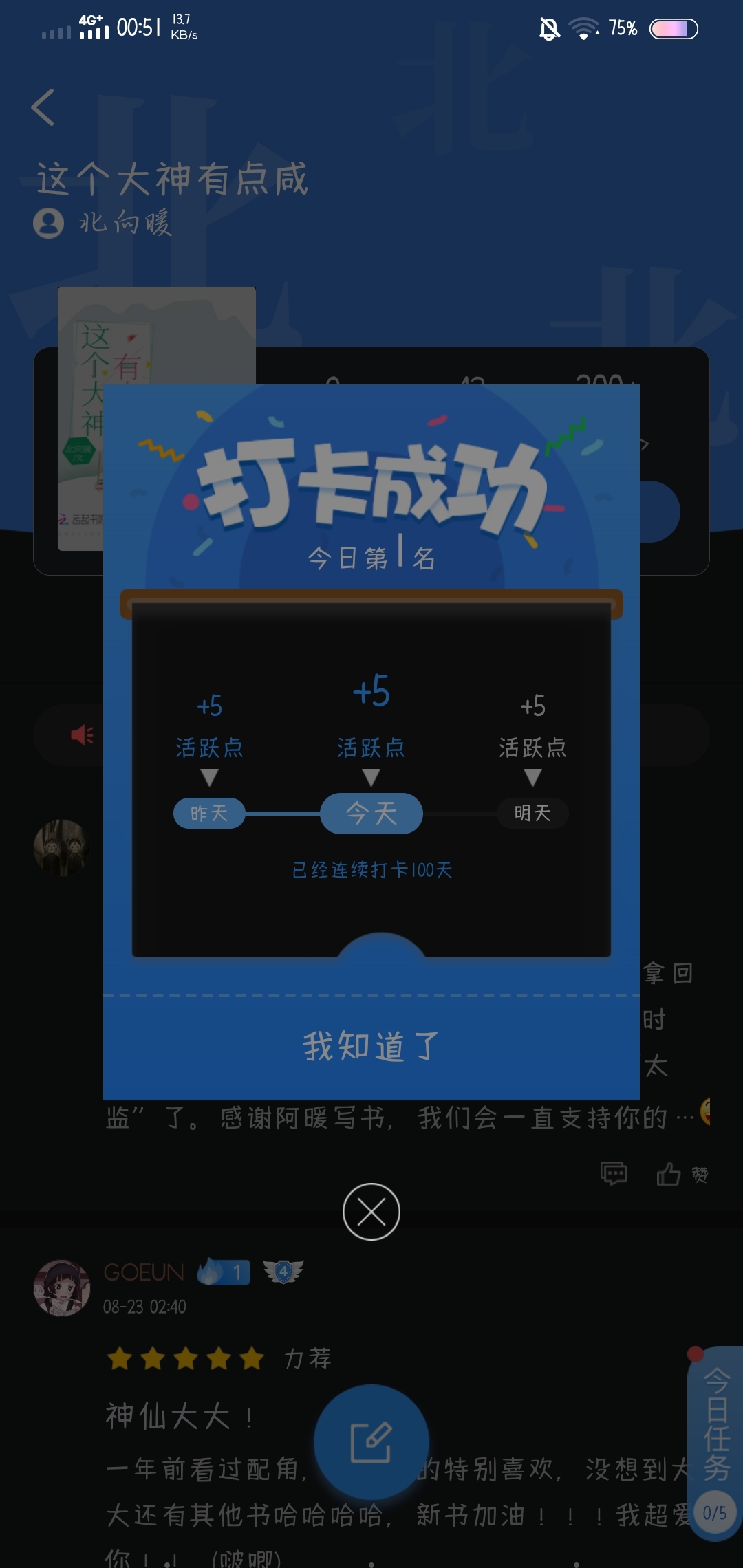The image size is (743, 1568).
Task: Open GOEUN's user profile avatar
Action: 62,1287
